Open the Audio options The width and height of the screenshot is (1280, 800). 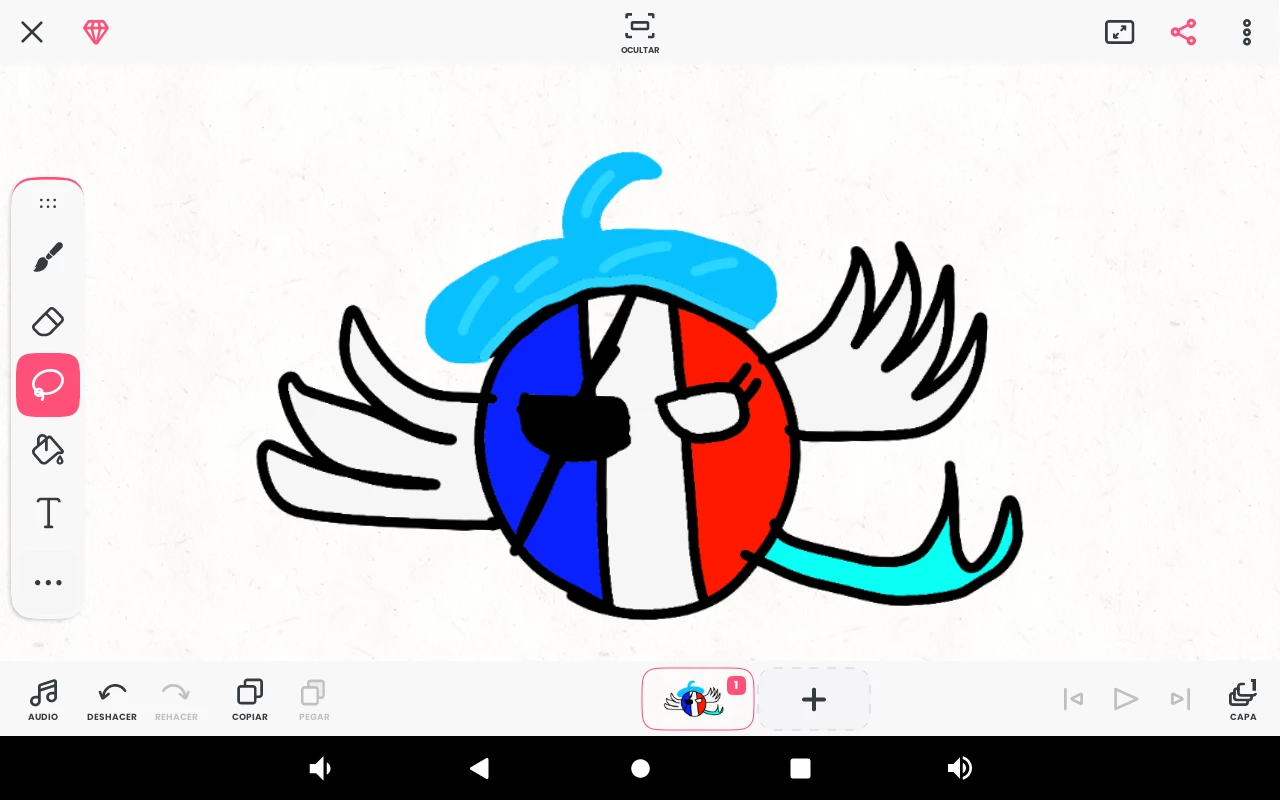[x=43, y=700]
